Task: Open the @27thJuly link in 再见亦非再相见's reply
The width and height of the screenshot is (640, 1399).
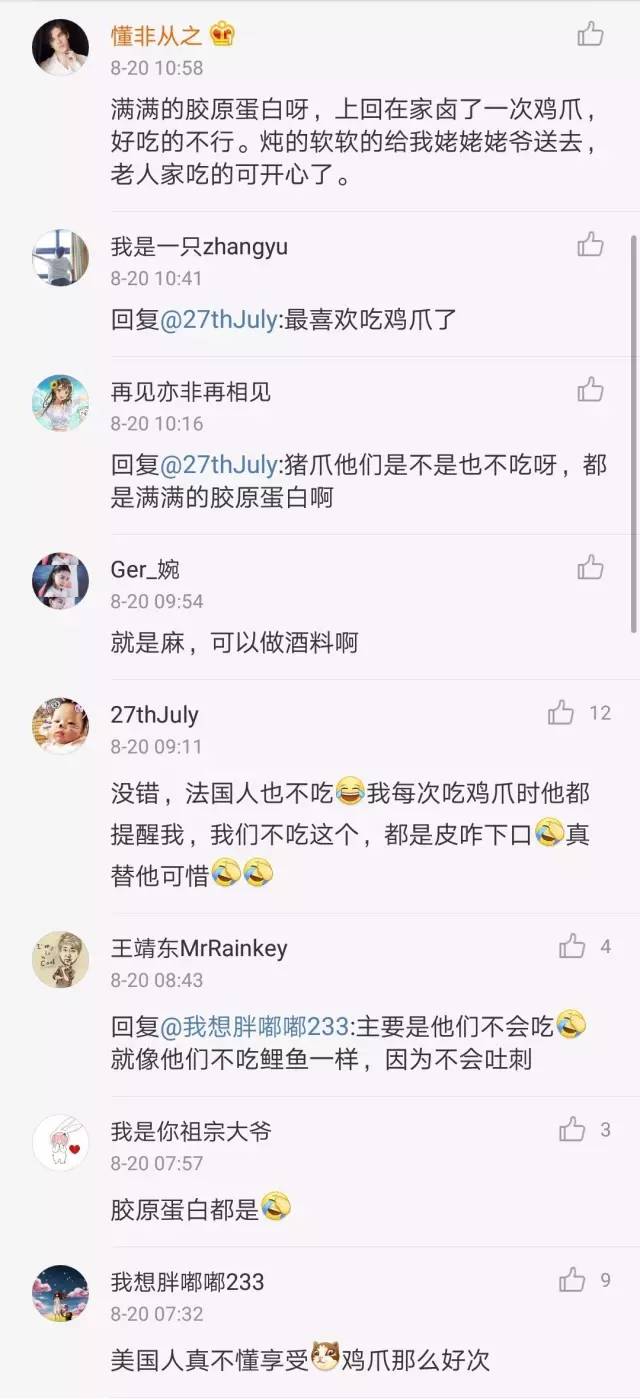Action: (219, 465)
